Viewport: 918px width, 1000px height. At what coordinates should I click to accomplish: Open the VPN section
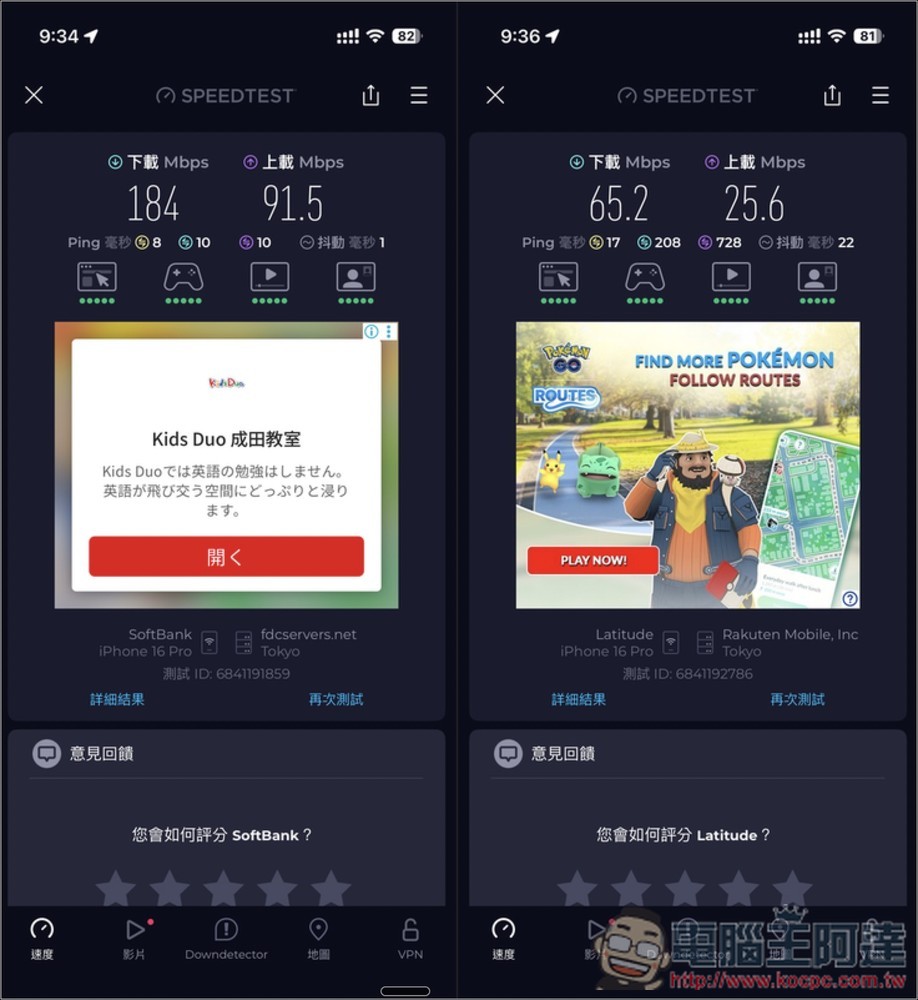tap(410, 940)
